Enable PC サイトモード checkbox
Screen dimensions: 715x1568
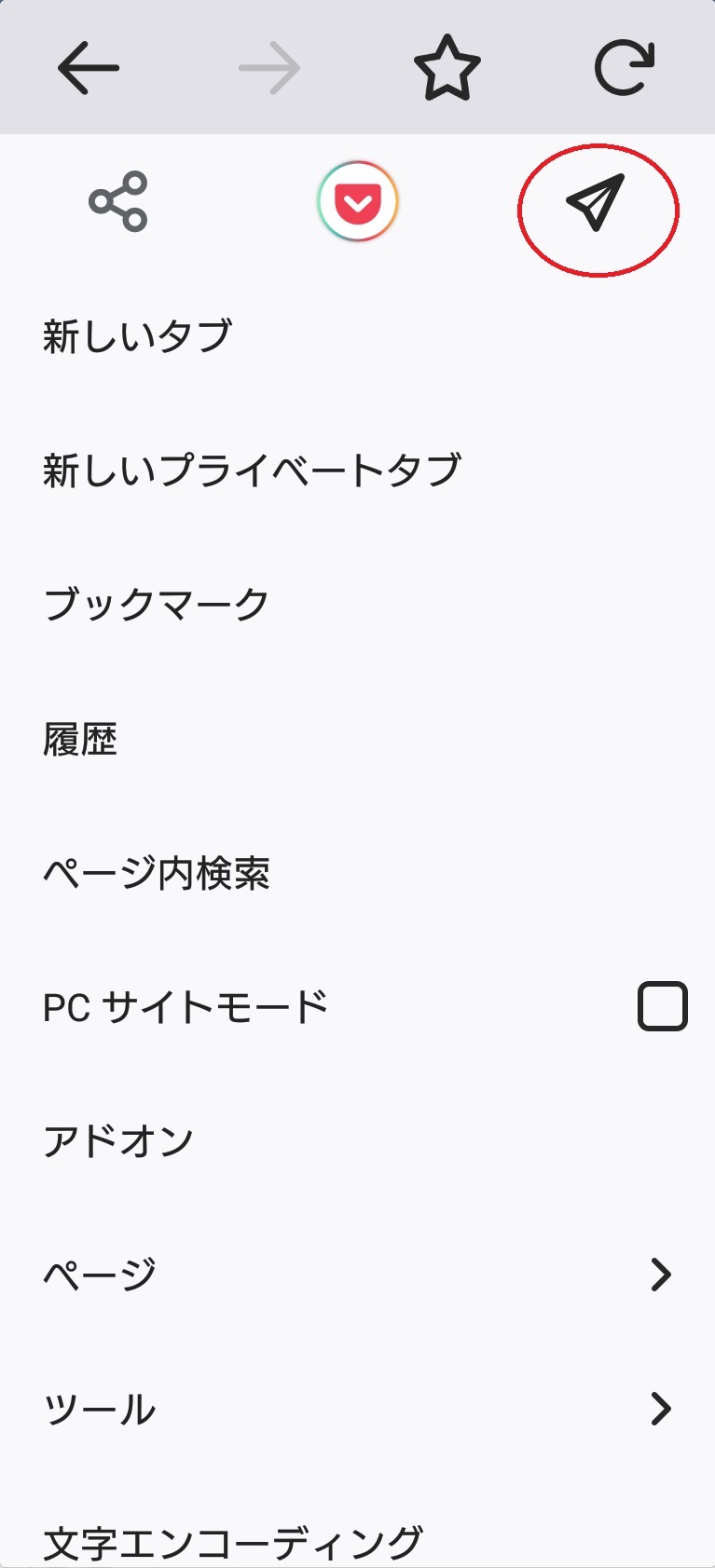coord(662,1006)
